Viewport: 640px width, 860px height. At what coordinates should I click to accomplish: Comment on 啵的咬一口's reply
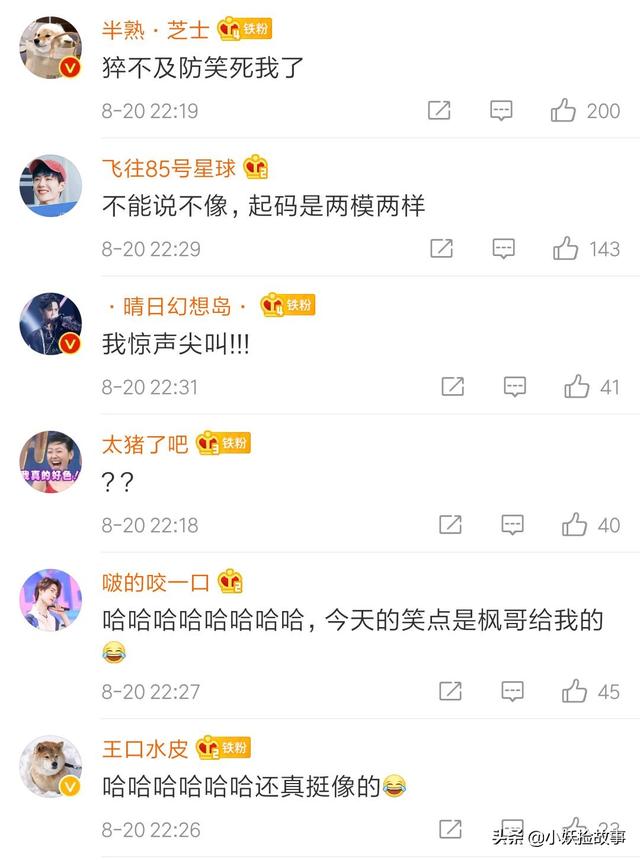click(x=512, y=690)
